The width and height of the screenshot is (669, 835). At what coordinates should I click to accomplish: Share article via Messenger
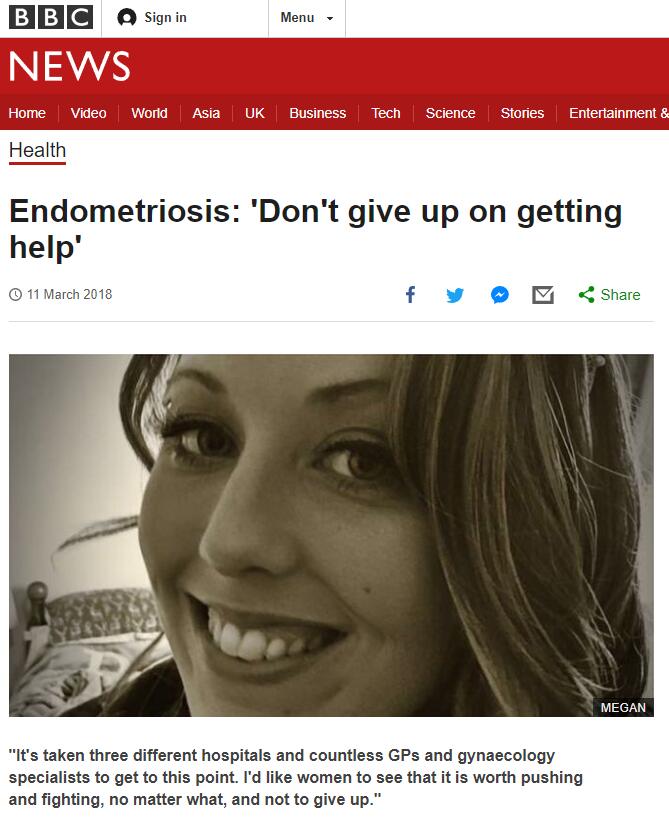tap(500, 295)
